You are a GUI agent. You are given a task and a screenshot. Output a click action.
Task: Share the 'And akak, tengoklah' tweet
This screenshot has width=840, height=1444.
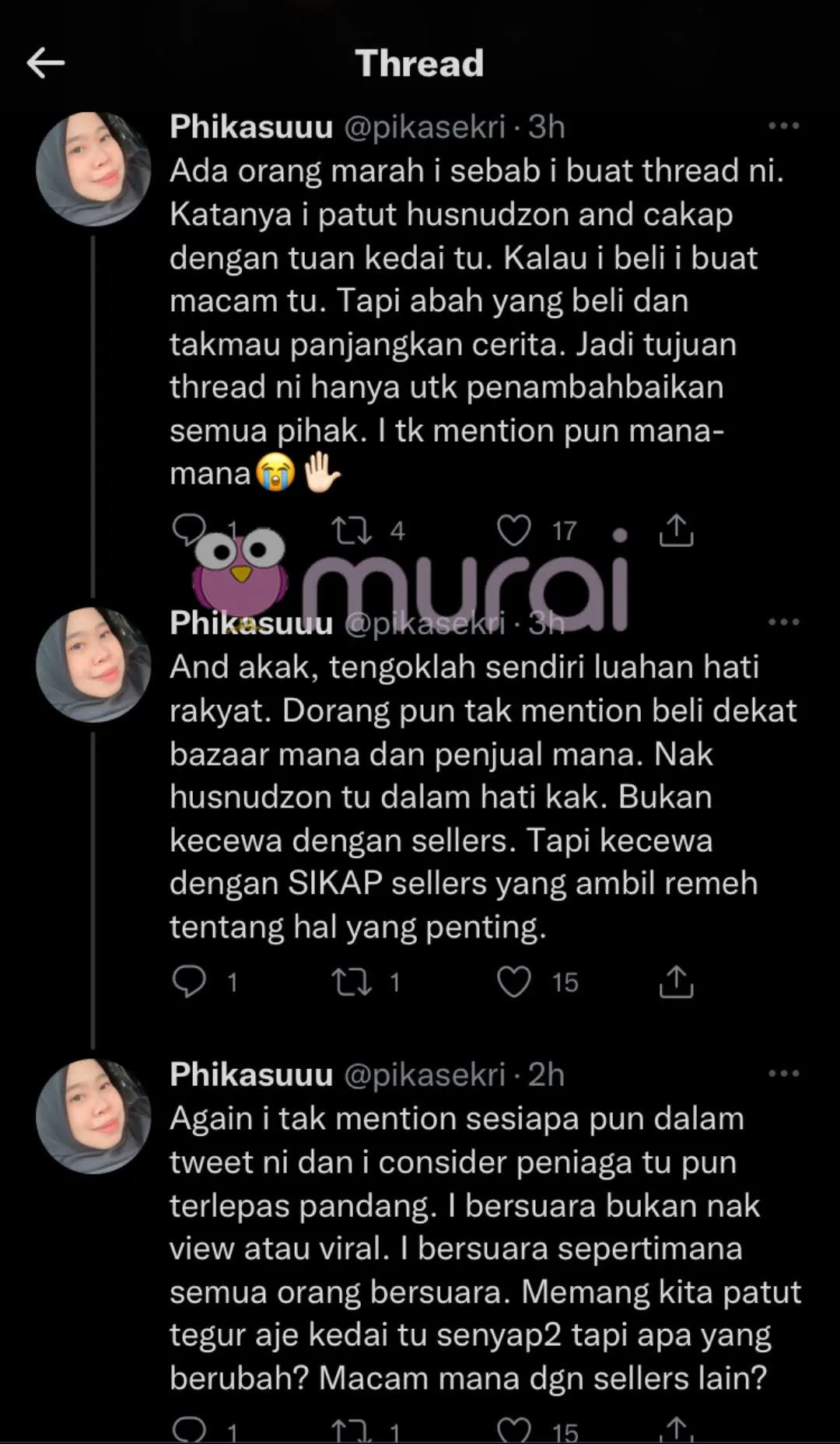point(676,982)
